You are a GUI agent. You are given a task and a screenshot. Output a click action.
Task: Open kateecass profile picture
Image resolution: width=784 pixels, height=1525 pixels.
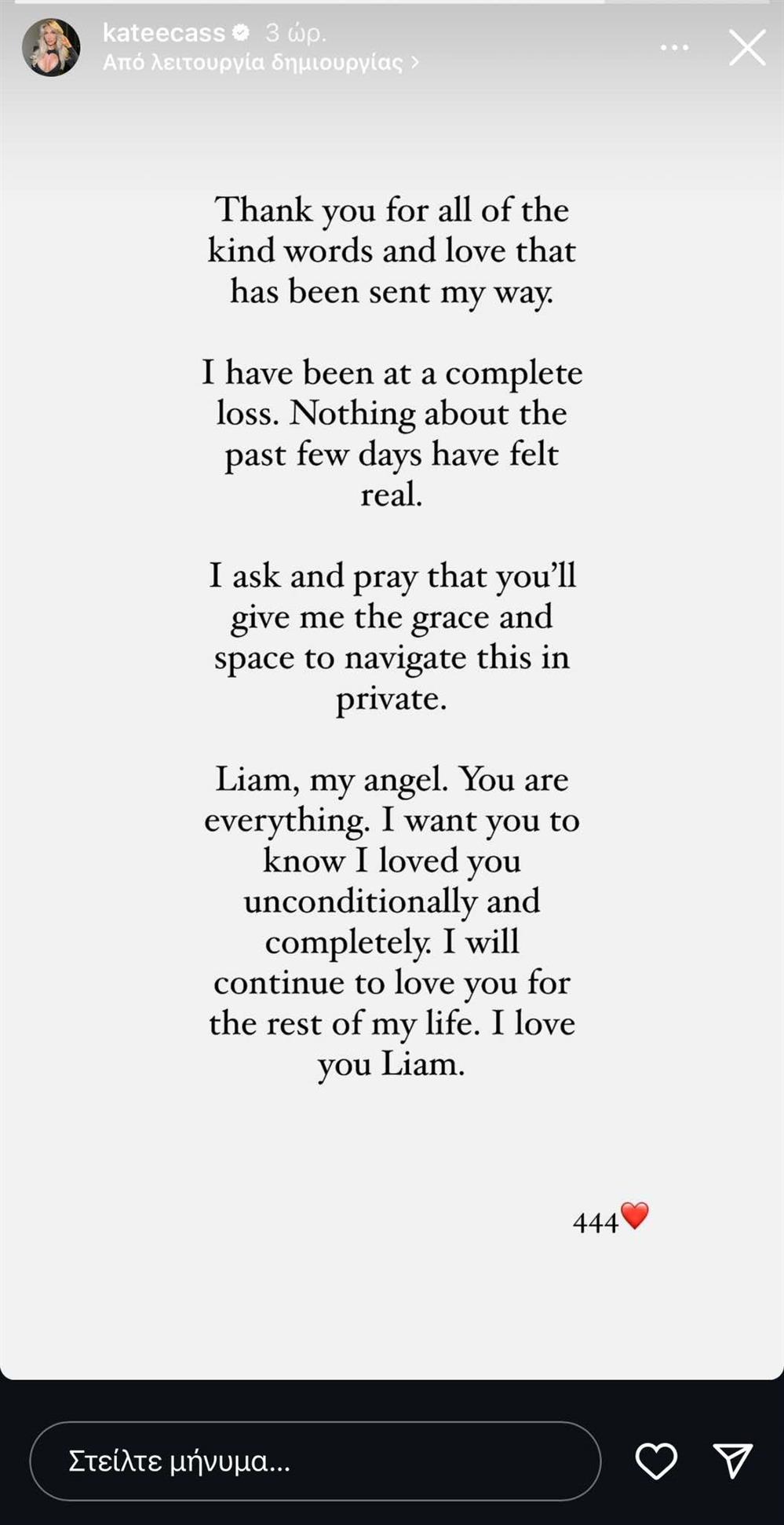(x=52, y=48)
